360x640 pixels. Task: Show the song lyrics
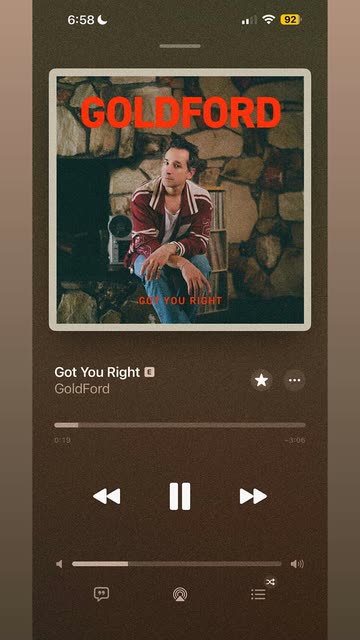101,594
